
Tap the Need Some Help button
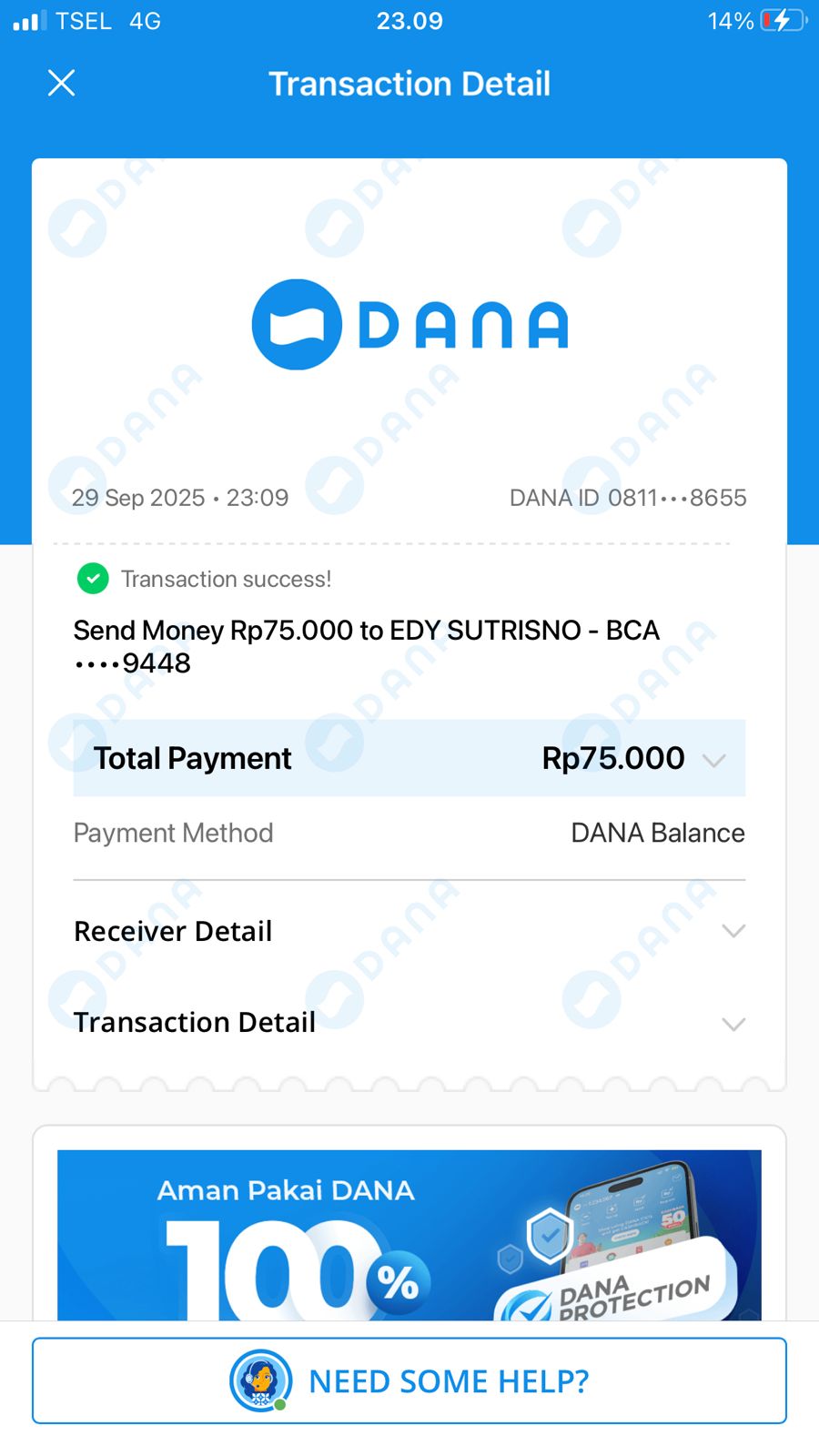[409, 1380]
